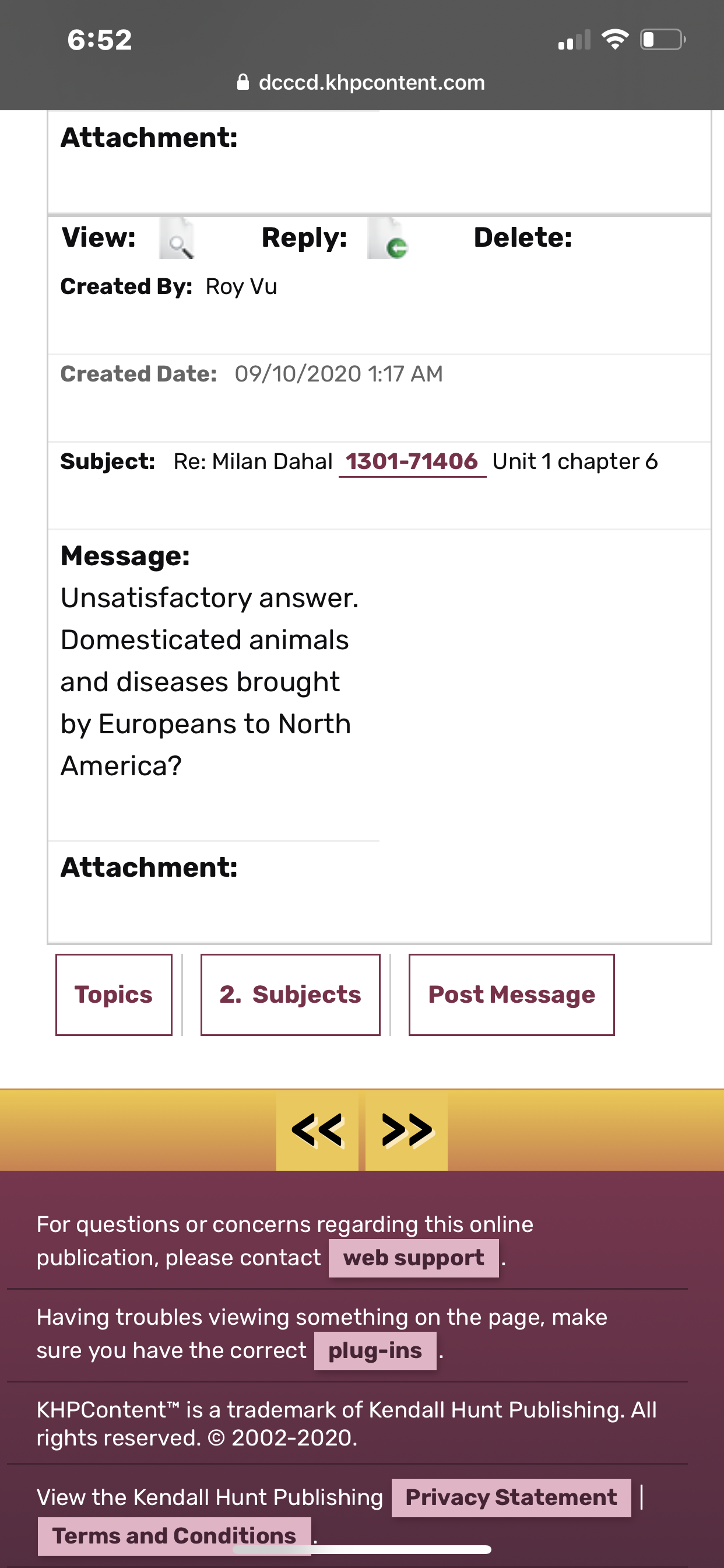Image resolution: width=724 pixels, height=1568 pixels.
Task: Go to Topics
Action: tap(114, 995)
